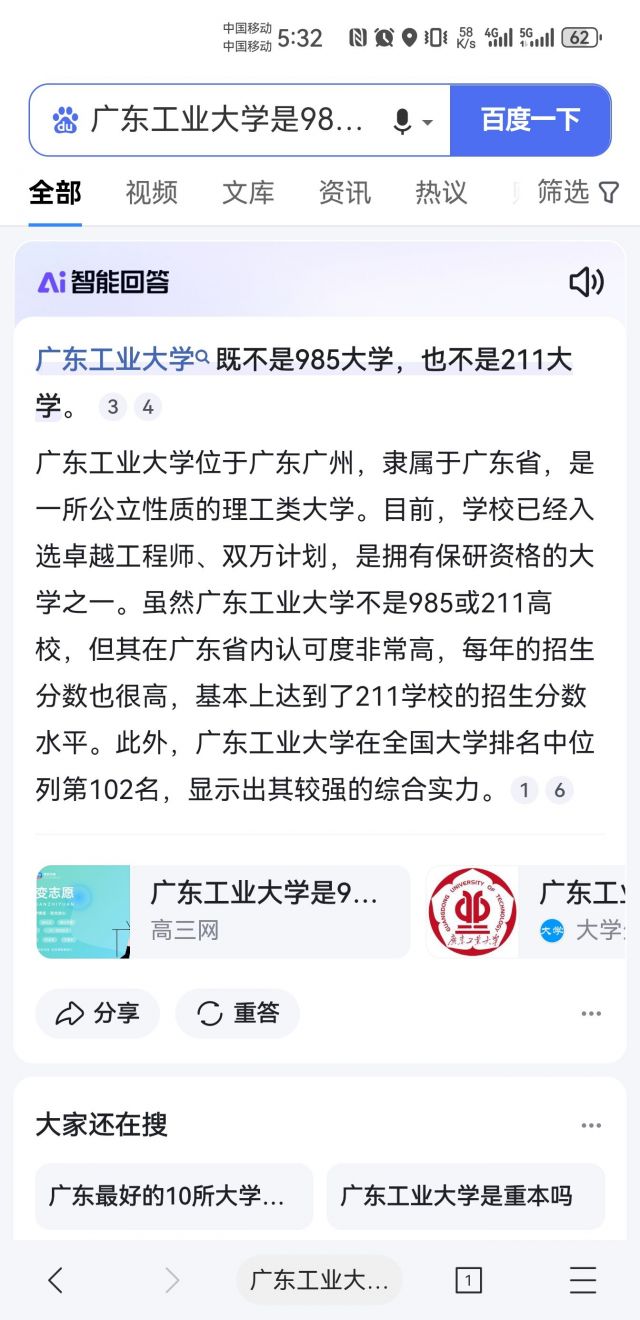640x1320 pixels.
Task: Tap the 百度一下 search button
Action: (530, 121)
